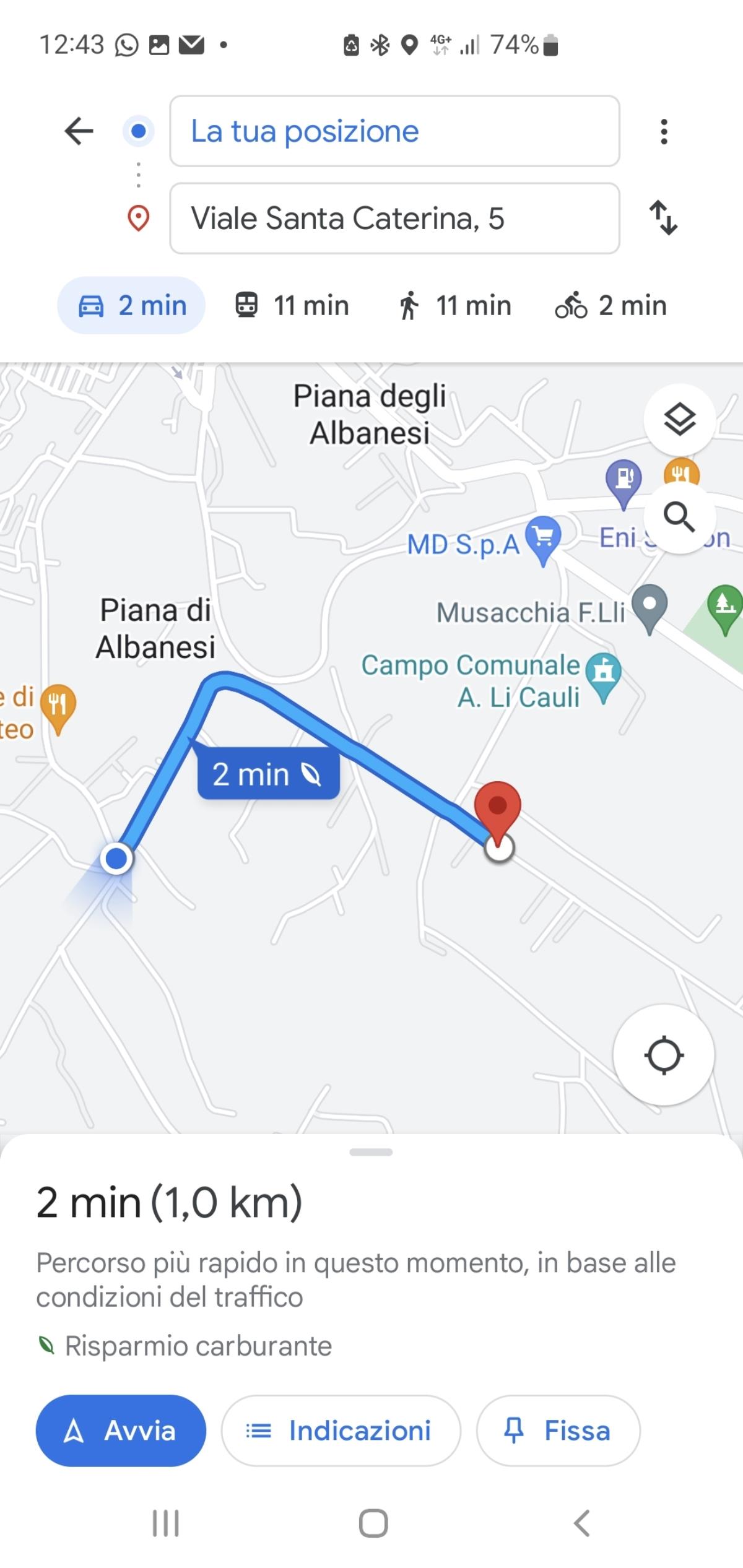Open the Musacchia F.Lli place marker
The height and width of the screenshot is (1568, 743).
pos(649,607)
